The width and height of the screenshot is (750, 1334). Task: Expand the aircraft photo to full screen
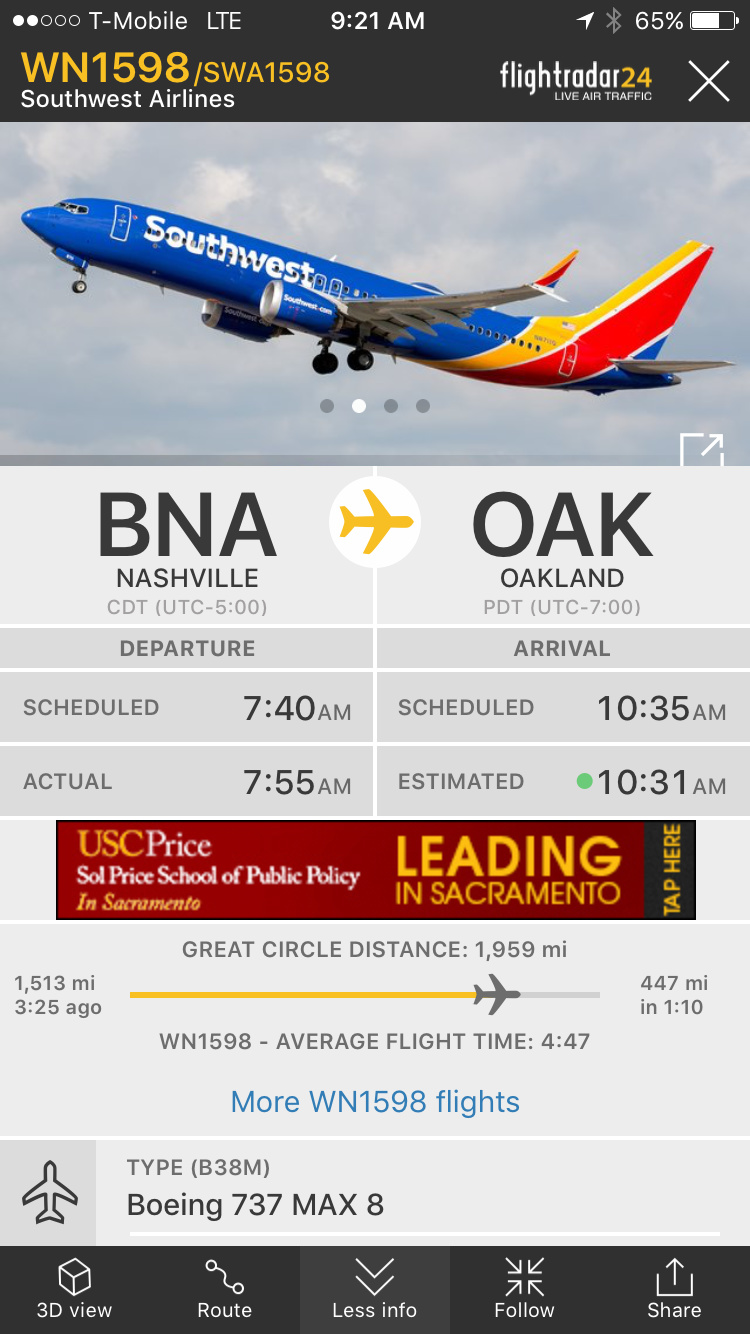(x=702, y=449)
